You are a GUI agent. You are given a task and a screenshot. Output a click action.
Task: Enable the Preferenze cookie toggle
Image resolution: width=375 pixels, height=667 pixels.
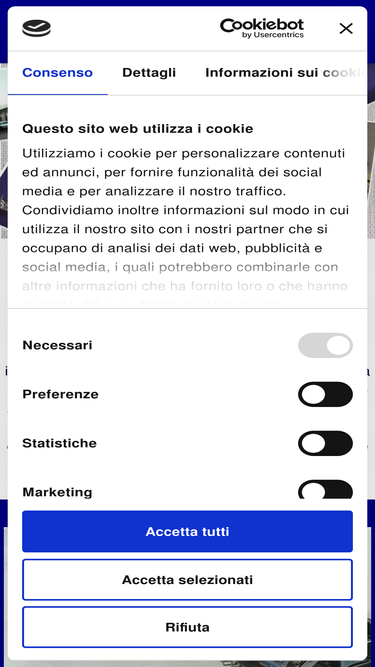[x=325, y=394]
